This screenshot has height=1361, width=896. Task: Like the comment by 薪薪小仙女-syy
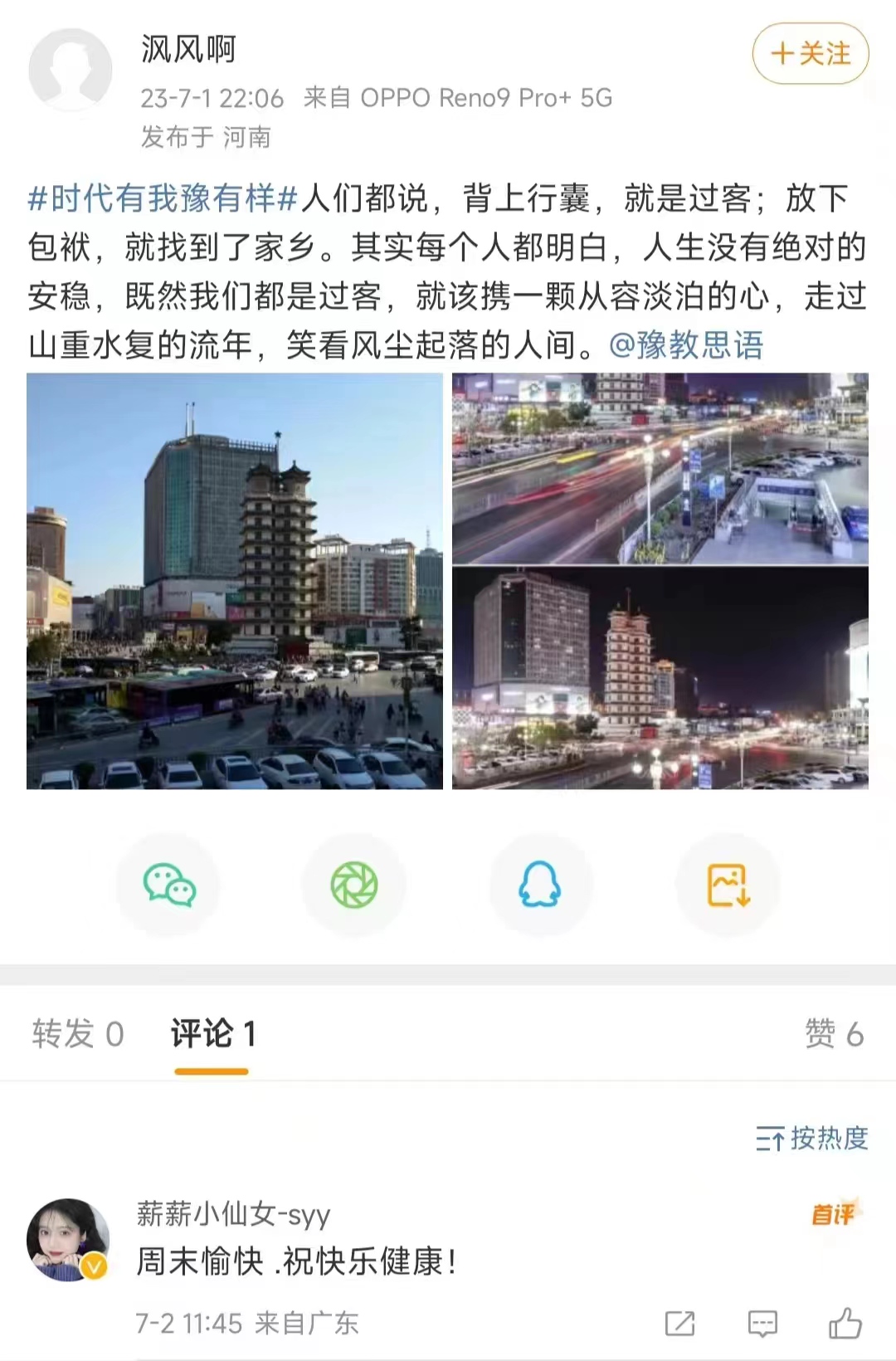point(845,1323)
